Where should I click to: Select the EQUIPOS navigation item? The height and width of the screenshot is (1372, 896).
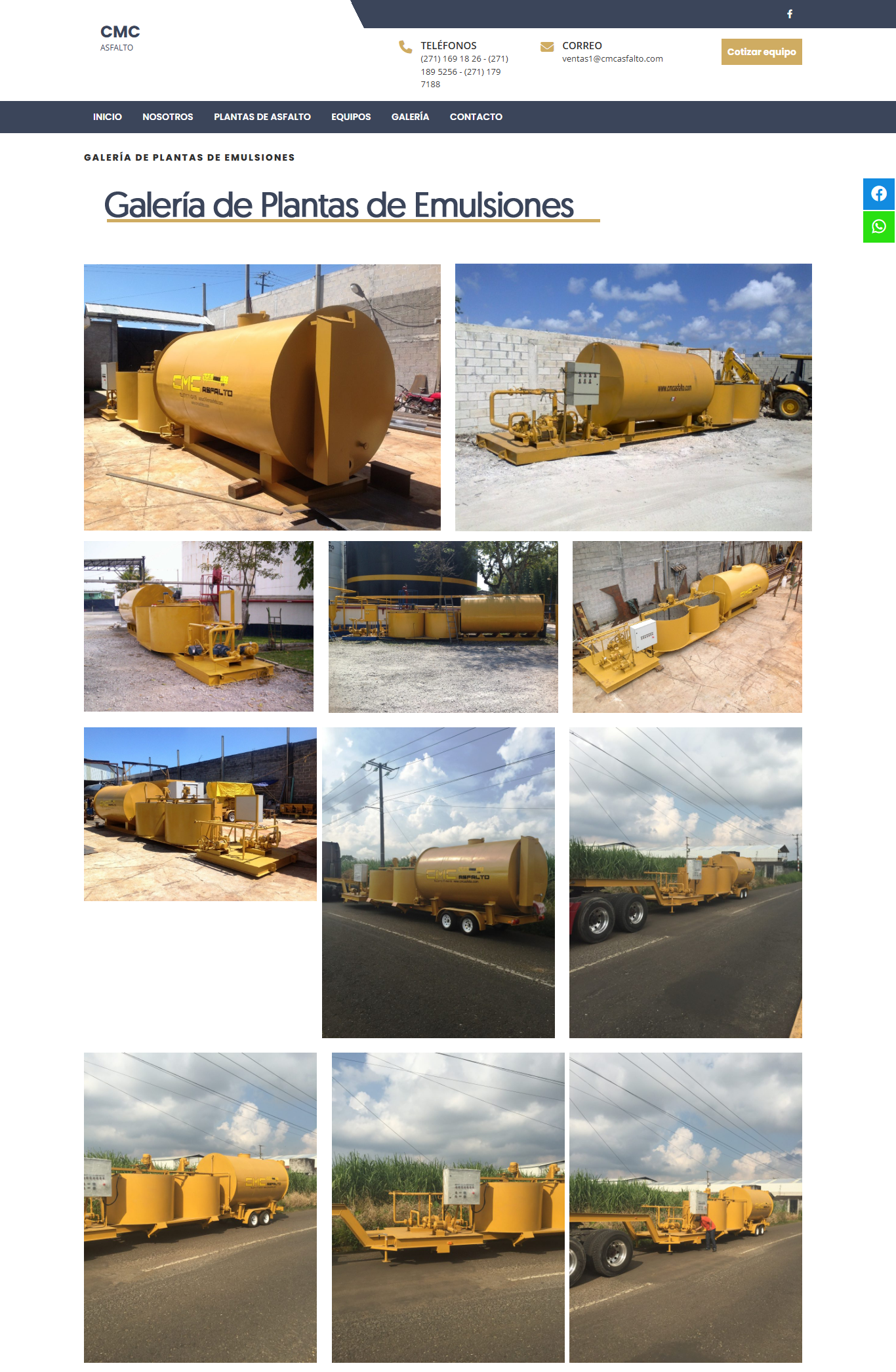pyautogui.click(x=351, y=117)
